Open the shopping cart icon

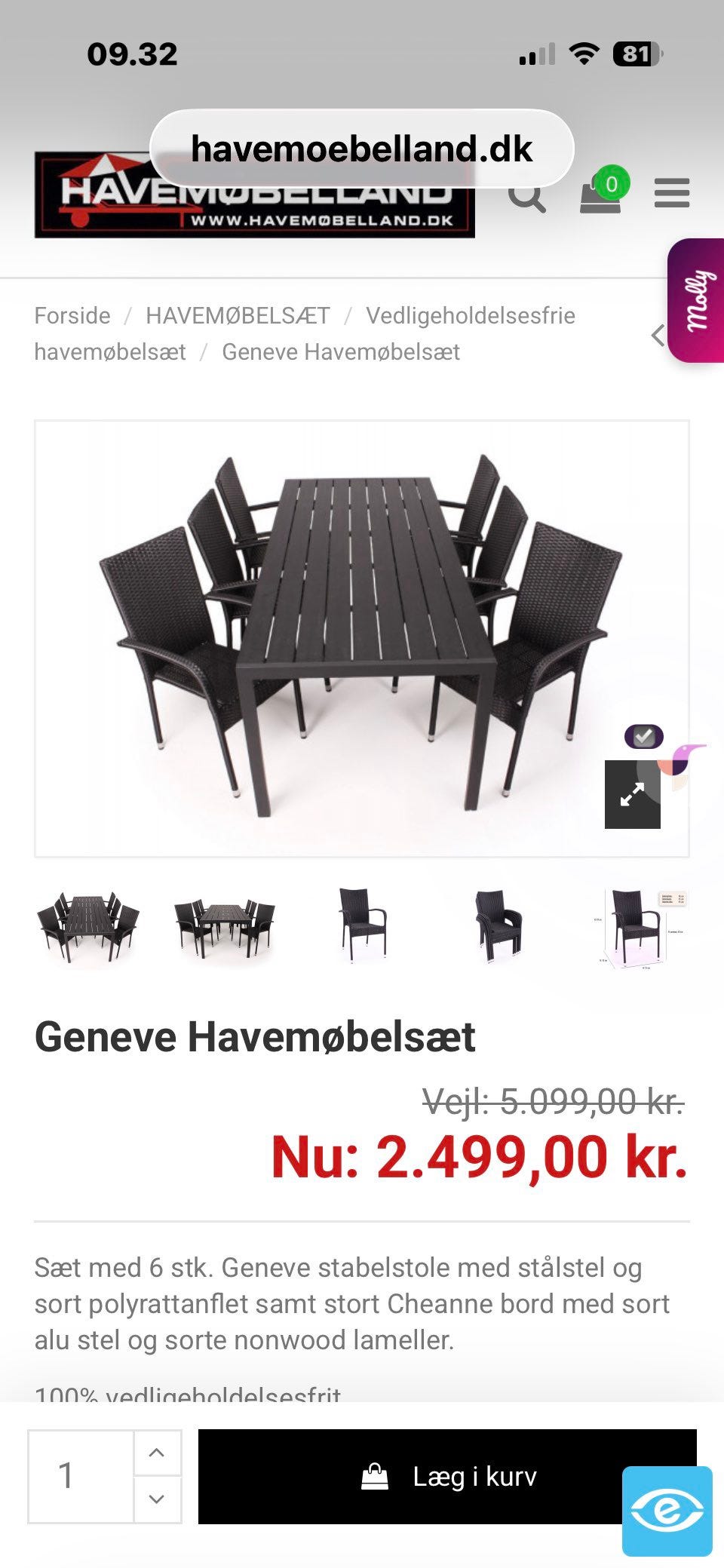[600, 200]
